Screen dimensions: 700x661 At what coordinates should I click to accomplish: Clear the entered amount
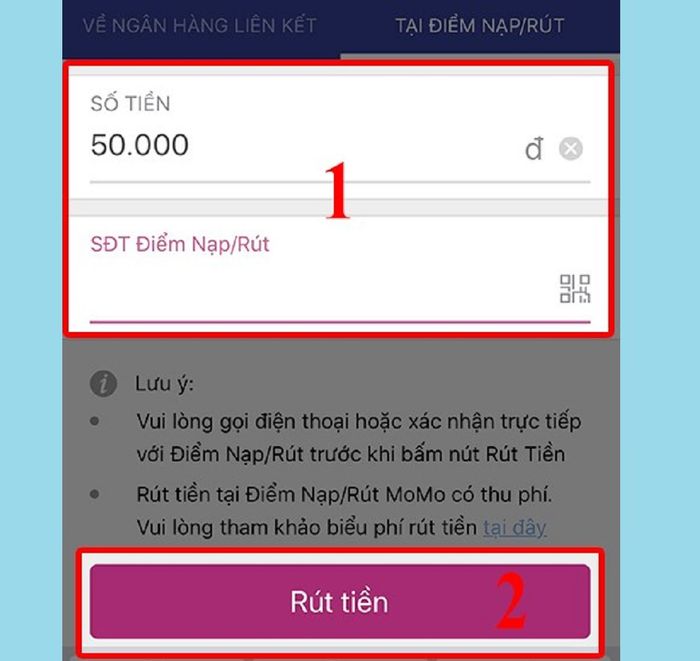click(x=570, y=150)
